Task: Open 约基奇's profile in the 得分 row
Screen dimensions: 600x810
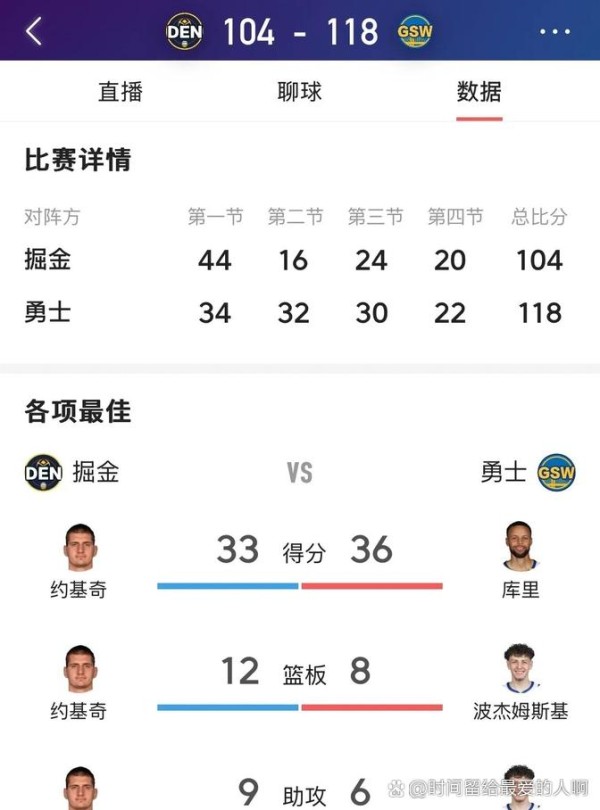Action: 79,547
